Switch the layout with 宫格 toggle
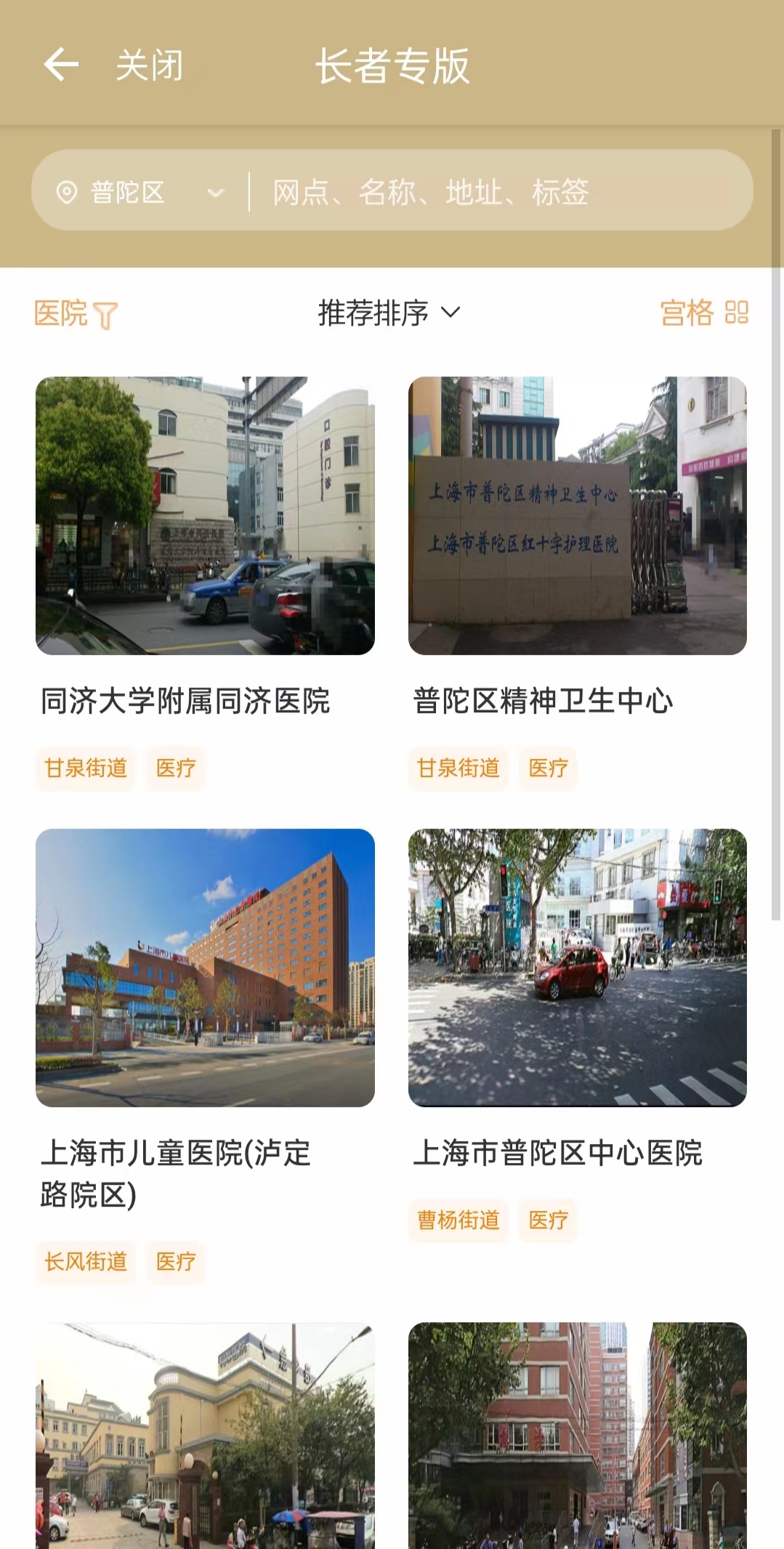 (x=703, y=313)
